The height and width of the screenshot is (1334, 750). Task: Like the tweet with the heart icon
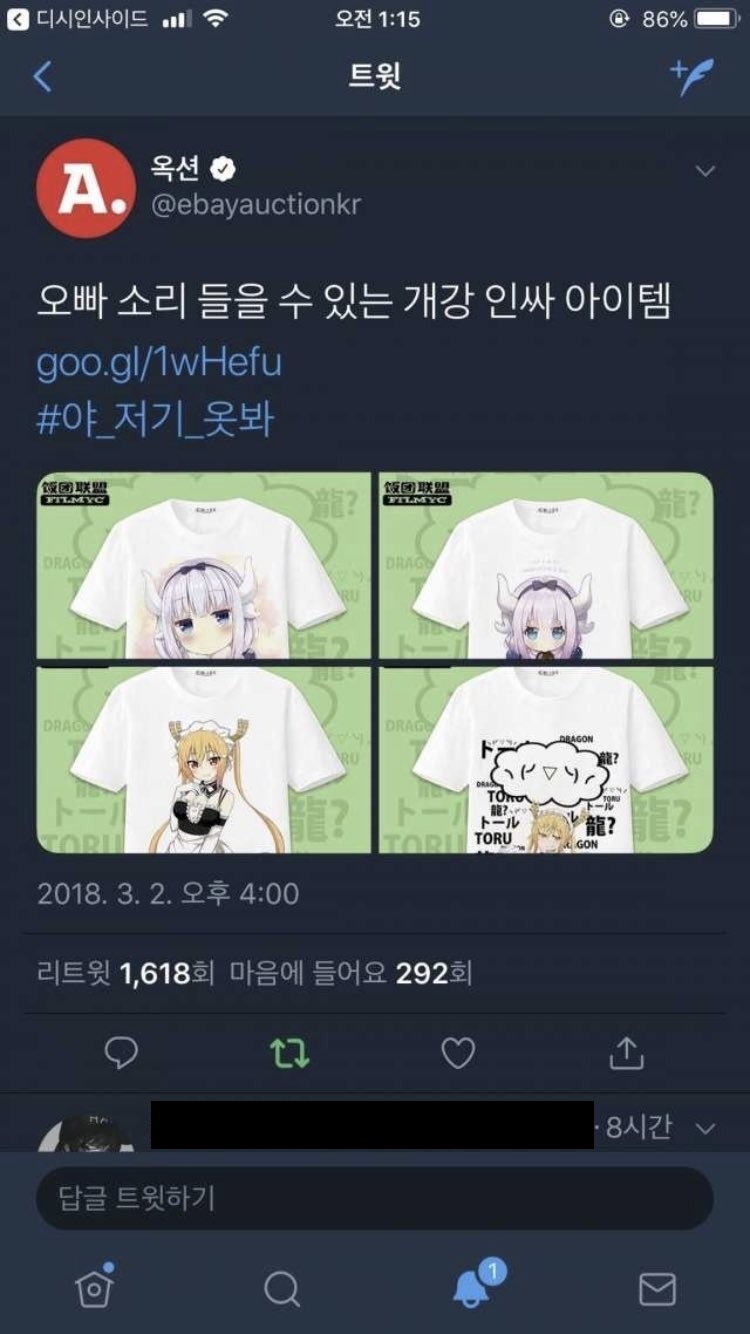tap(458, 1052)
